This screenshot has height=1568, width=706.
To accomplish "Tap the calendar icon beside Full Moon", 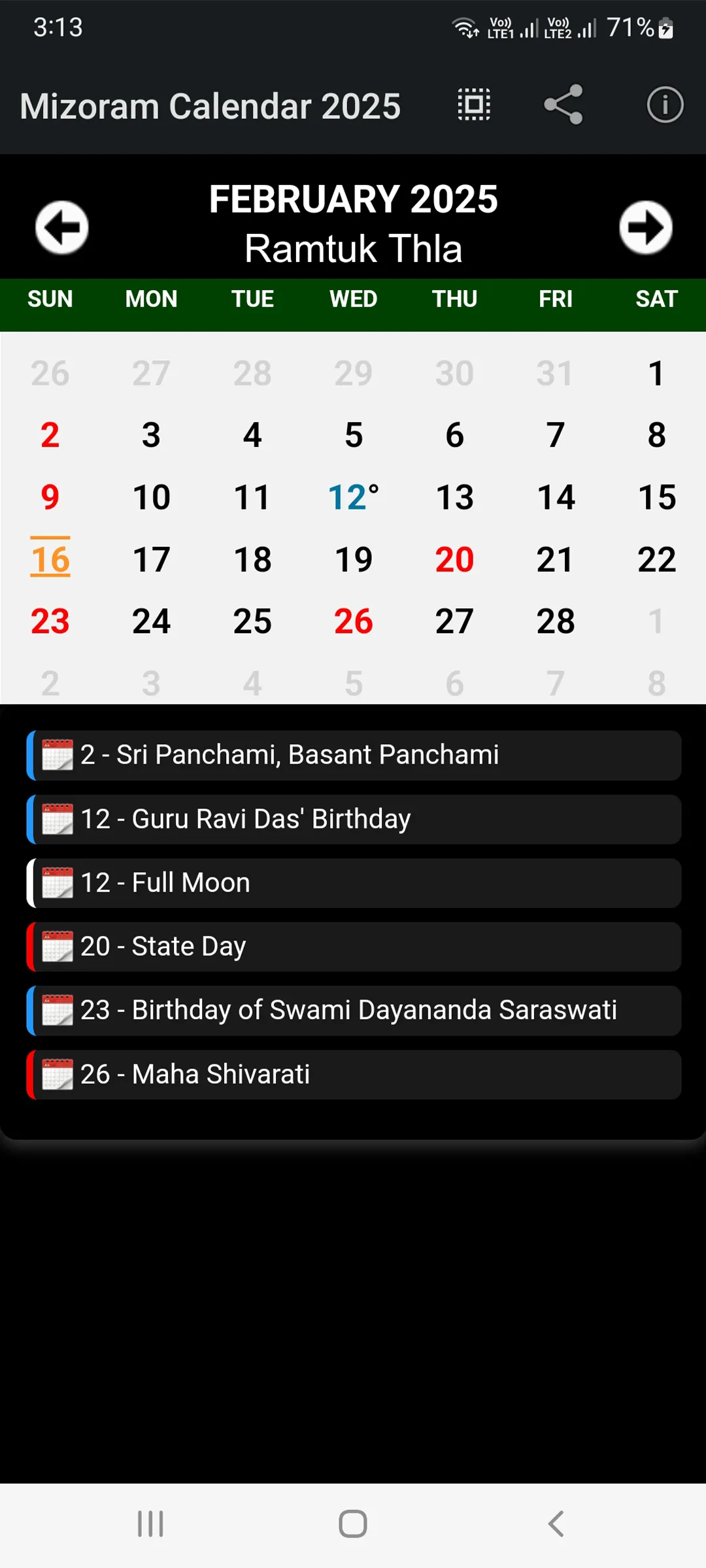I will click(58, 882).
